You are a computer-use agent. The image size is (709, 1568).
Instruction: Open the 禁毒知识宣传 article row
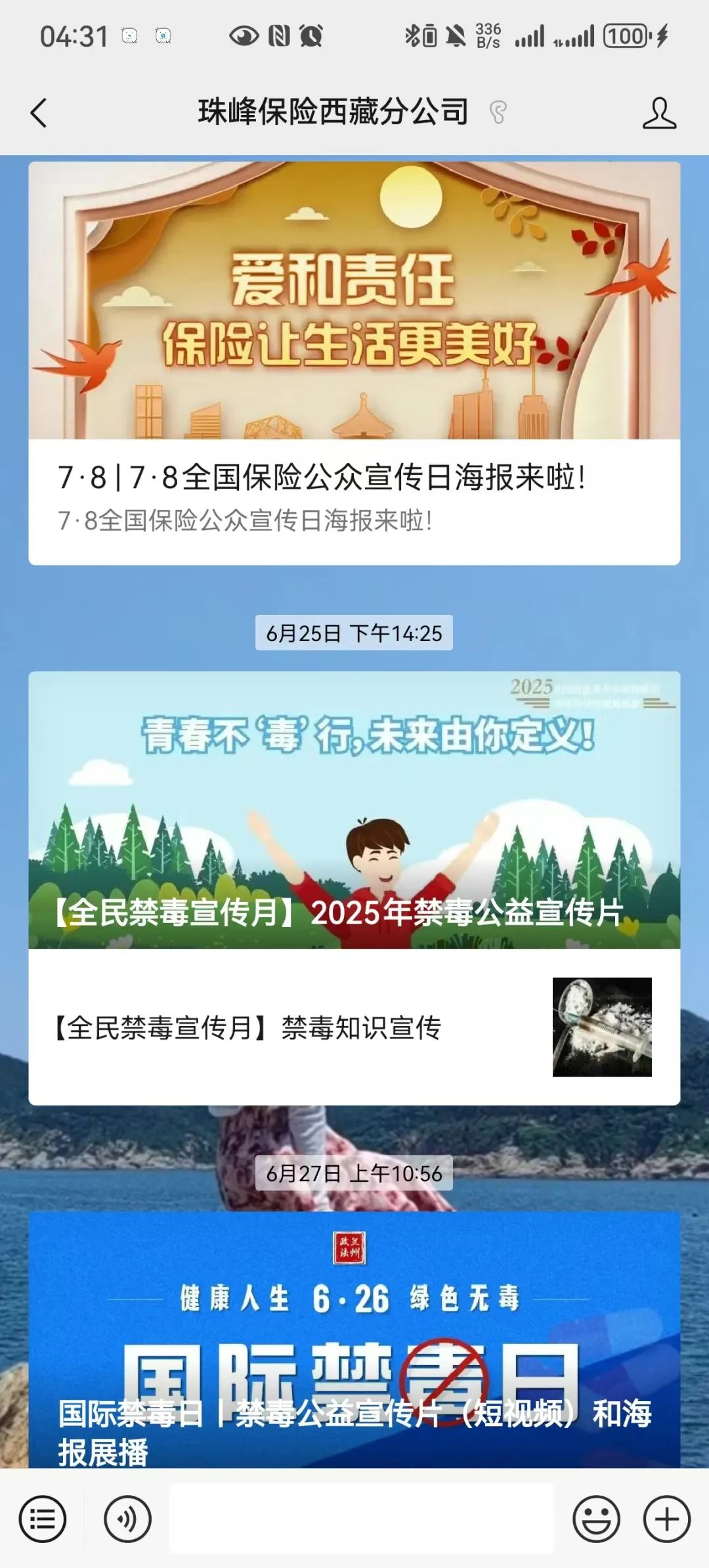(x=354, y=1027)
